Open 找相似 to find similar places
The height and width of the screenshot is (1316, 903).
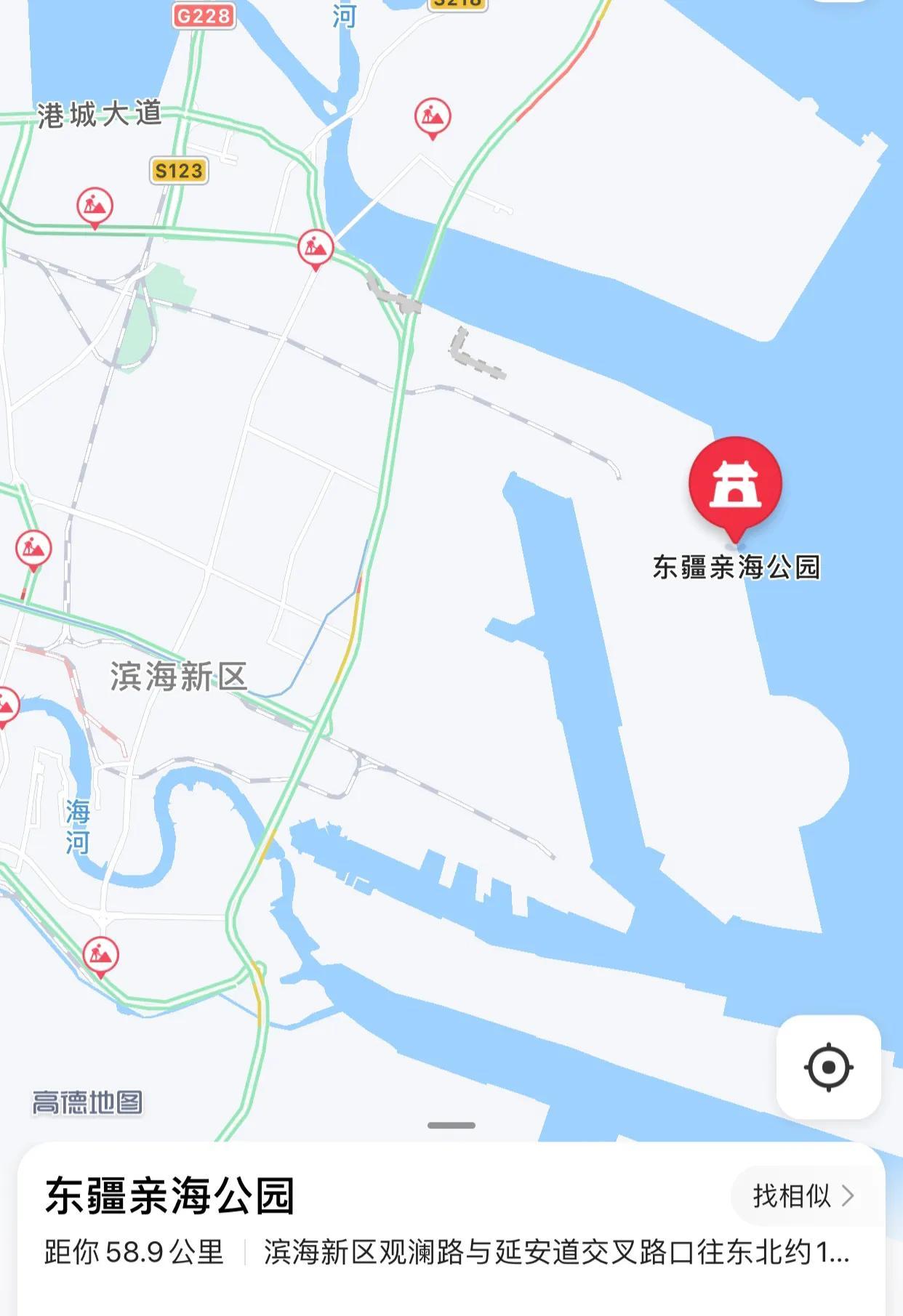click(803, 1195)
